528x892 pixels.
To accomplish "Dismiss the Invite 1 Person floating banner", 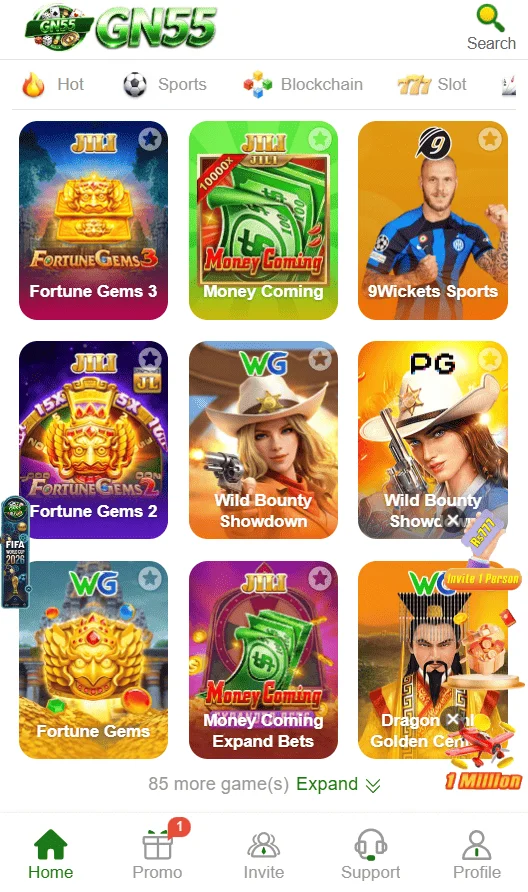I will [x=453, y=519].
